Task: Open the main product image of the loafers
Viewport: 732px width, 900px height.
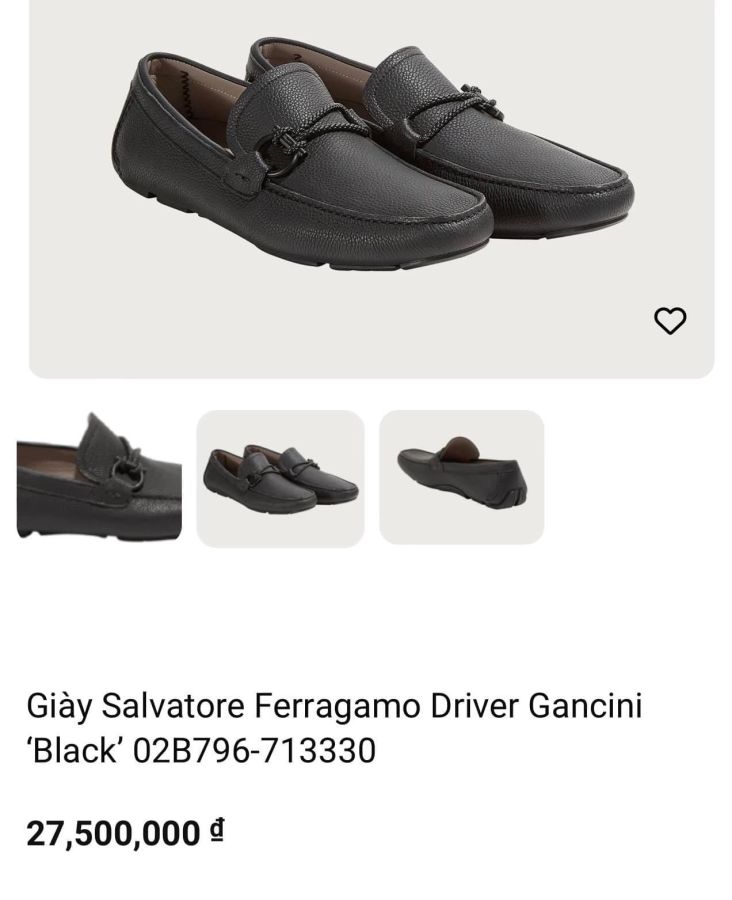Action: (x=371, y=170)
